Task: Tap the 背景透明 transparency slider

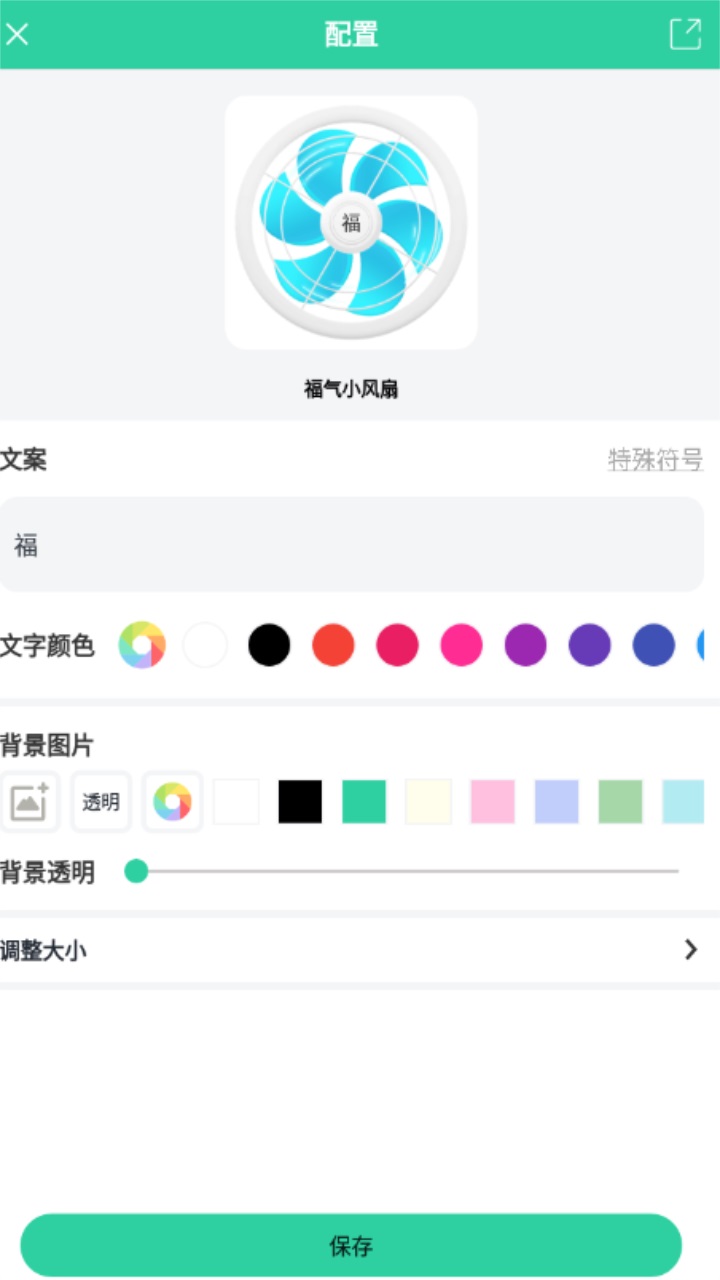Action: (x=400, y=872)
